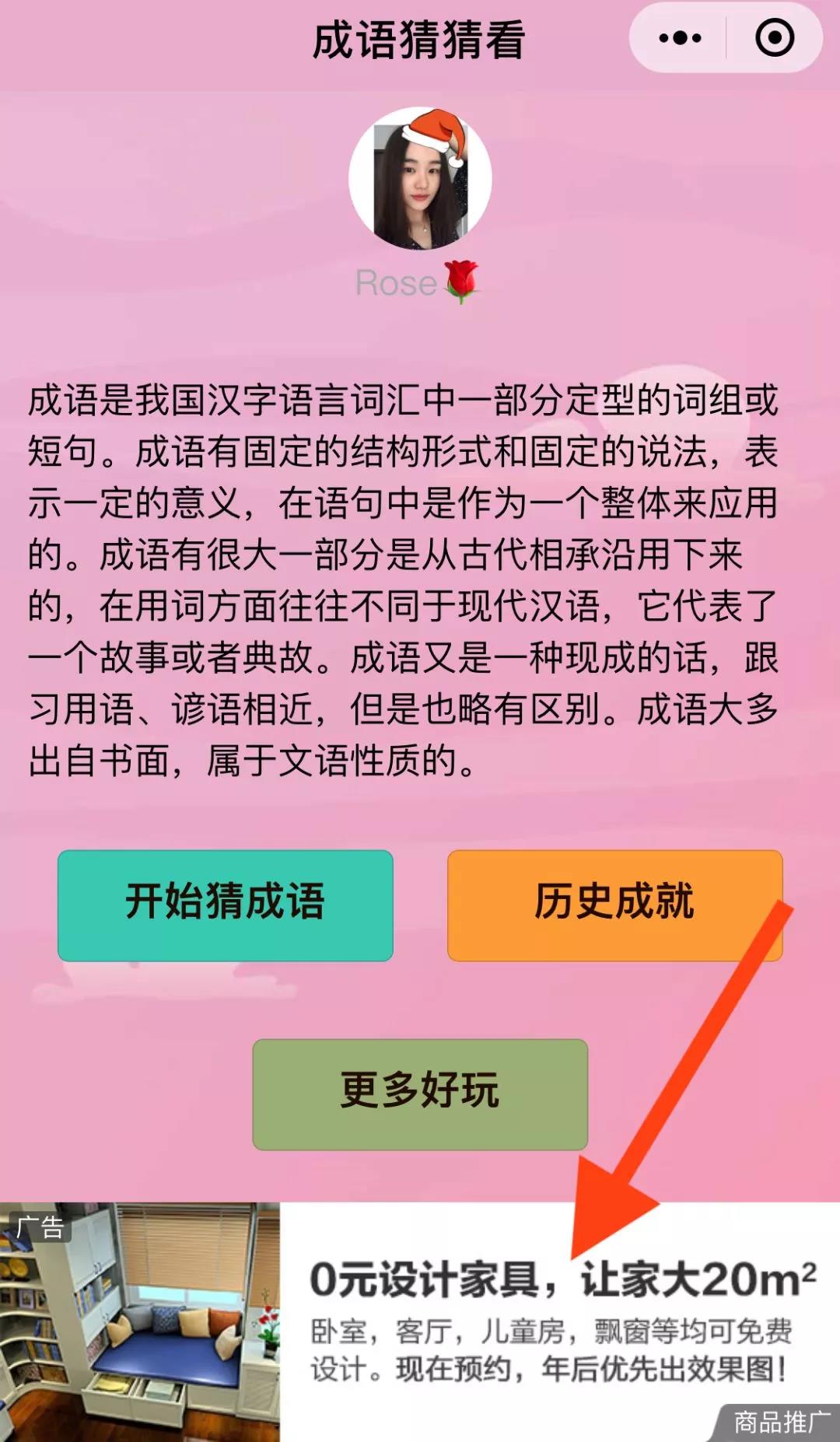
Task: Close the mini program via circle icon
Action: pos(774,38)
